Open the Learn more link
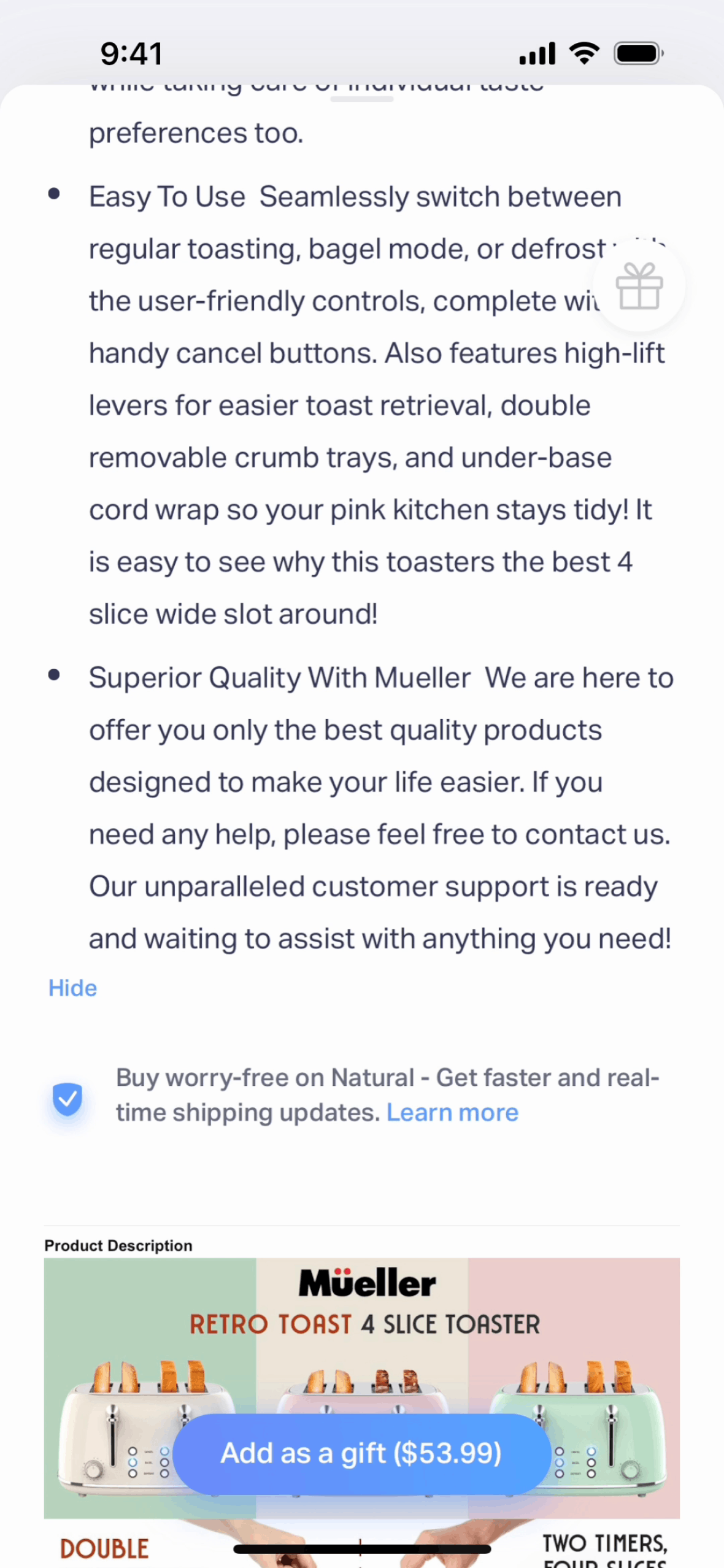The width and height of the screenshot is (724, 1568). [452, 1112]
